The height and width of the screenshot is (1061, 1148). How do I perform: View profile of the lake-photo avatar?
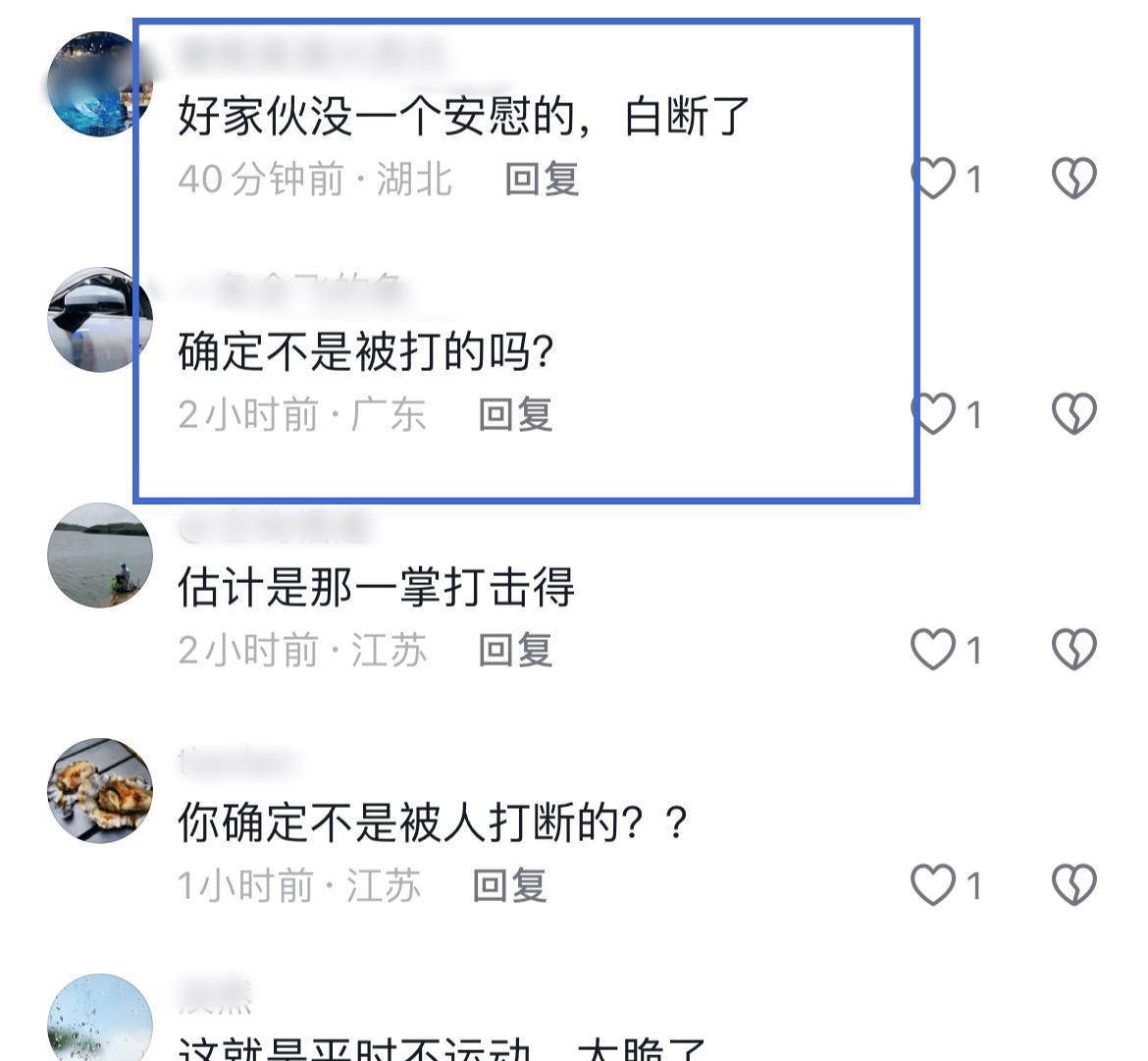(x=99, y=556)
